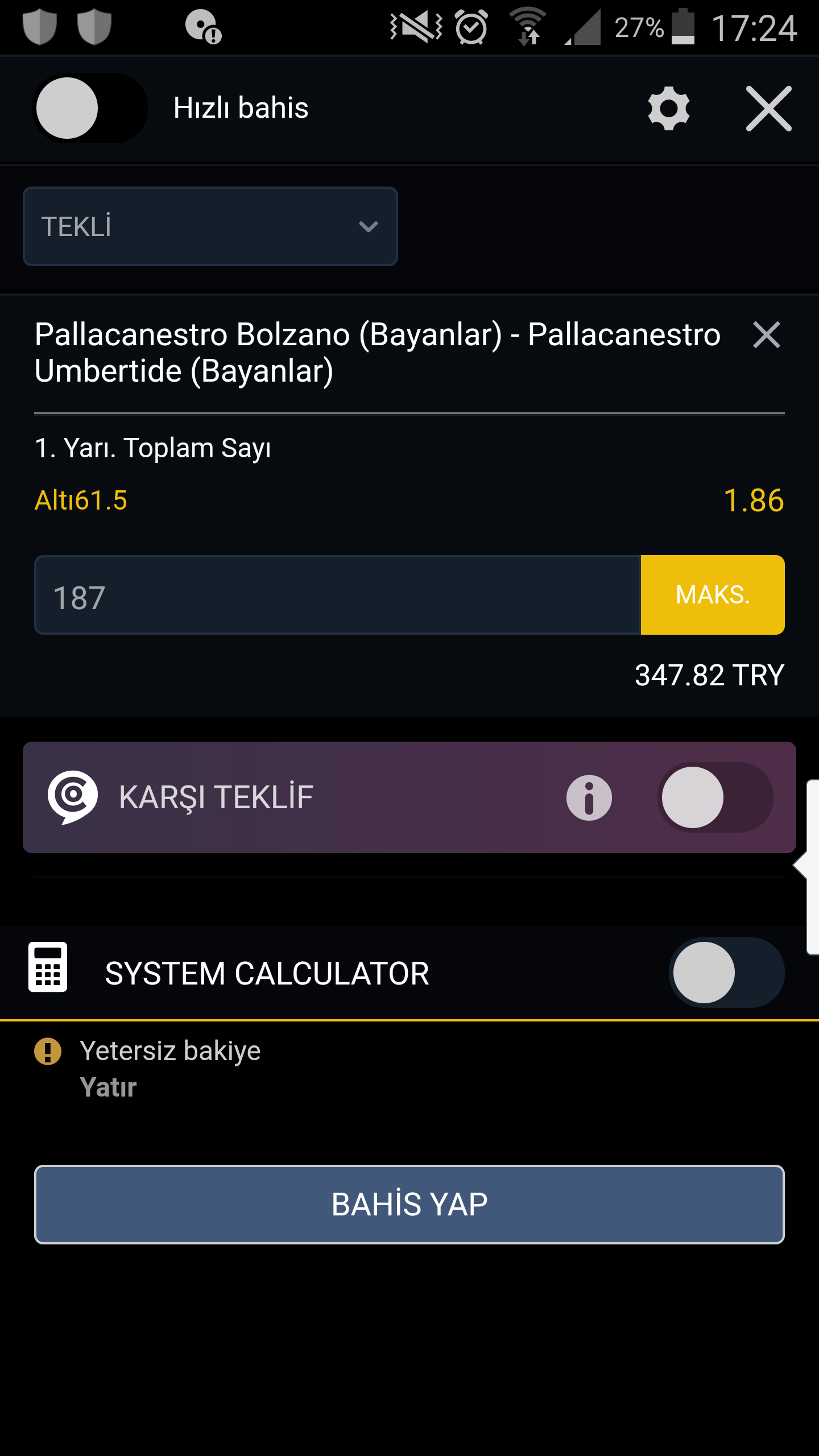Viewport: 819px width, 1456px height.
Task: Open bet slip settings gear
Action: click(669, 108)
